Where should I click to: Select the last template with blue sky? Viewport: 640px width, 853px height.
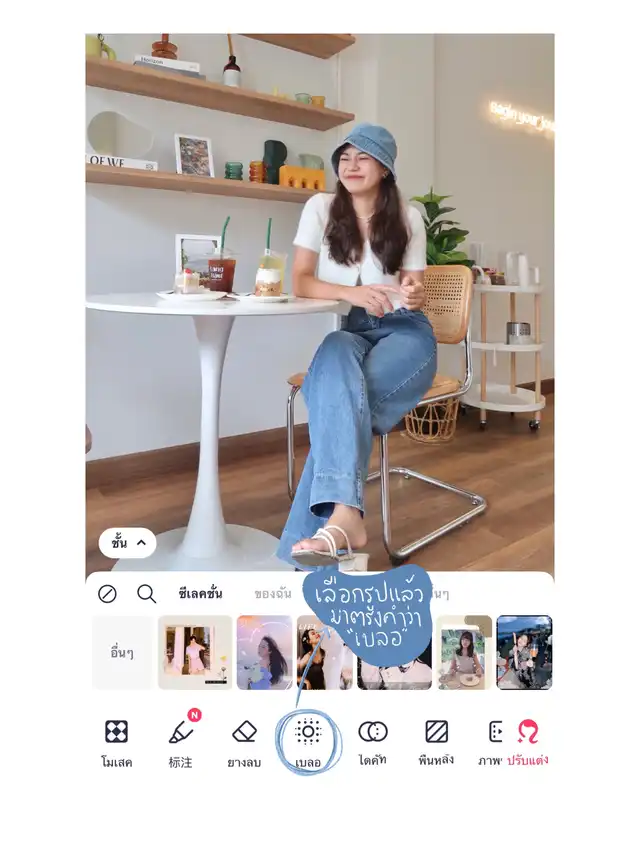tap(524, 652)
